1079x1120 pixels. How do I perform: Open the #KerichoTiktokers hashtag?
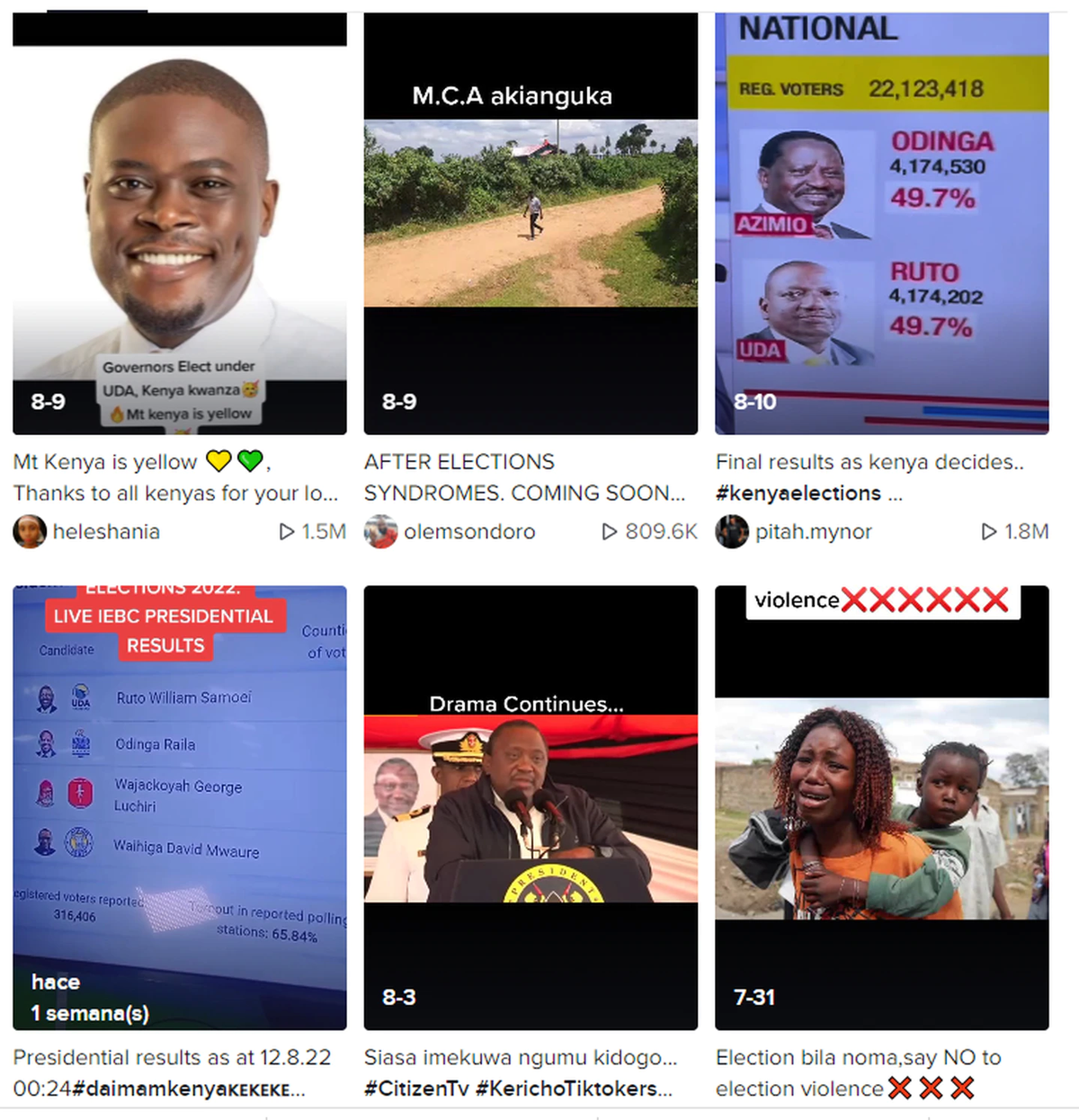click(573, 1089)
